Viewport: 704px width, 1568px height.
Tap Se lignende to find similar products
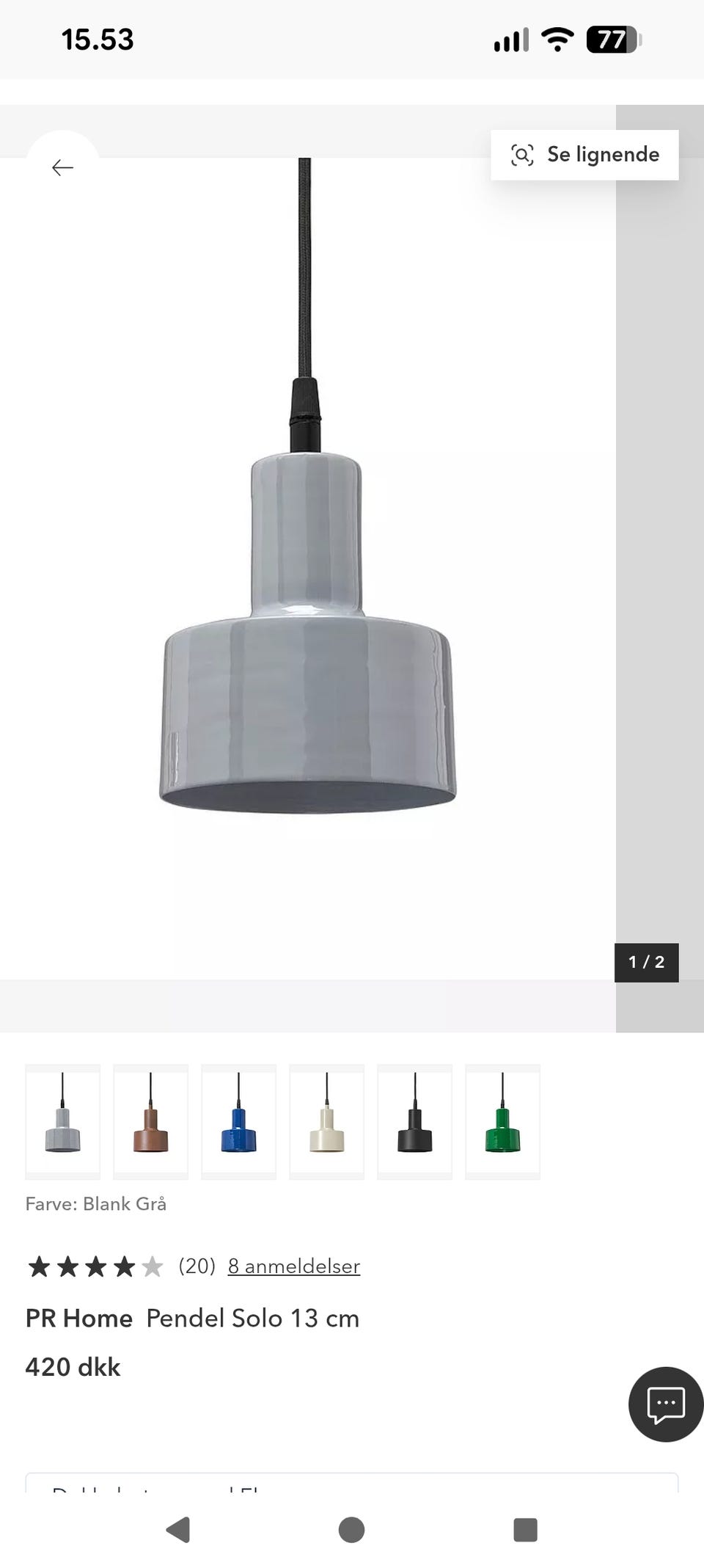click(584, 155)
